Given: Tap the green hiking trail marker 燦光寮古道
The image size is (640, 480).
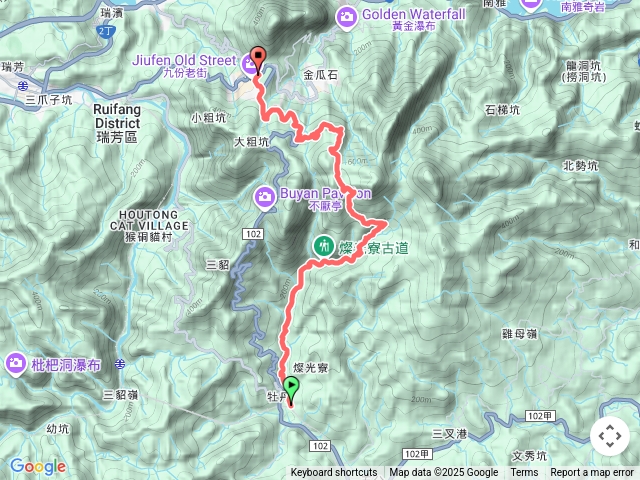Looking at the screenshot, I should (324, 245).
